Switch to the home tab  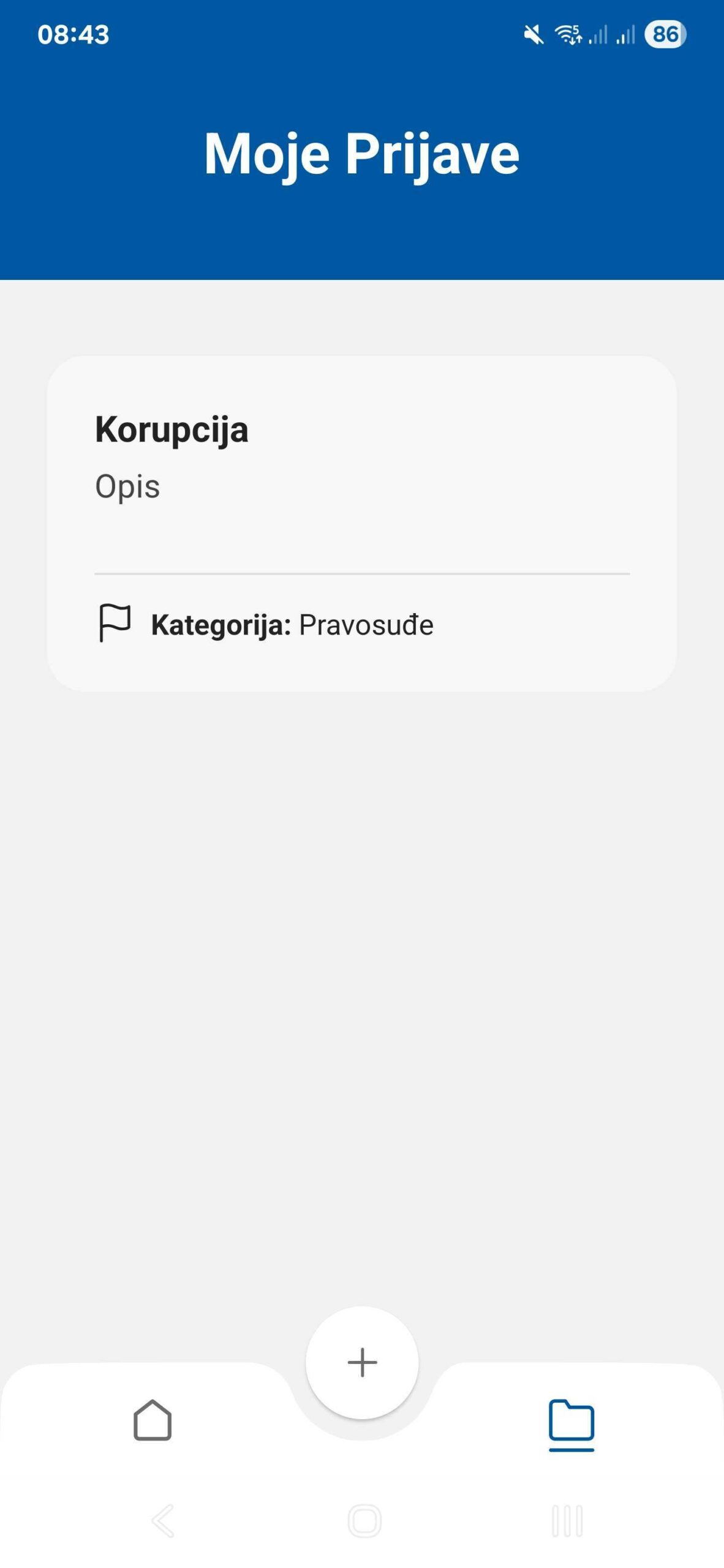153,1420
